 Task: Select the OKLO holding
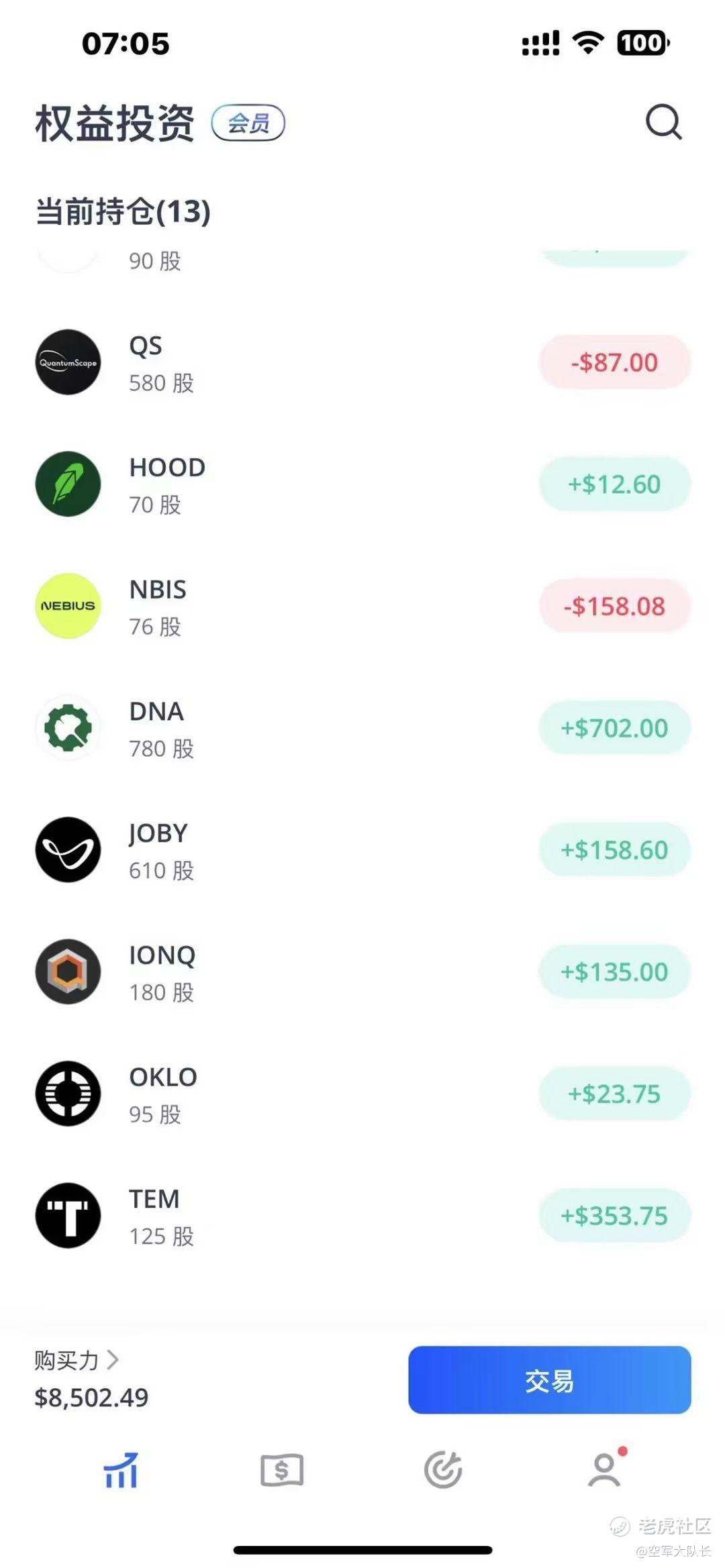[x=362, y=1094]
